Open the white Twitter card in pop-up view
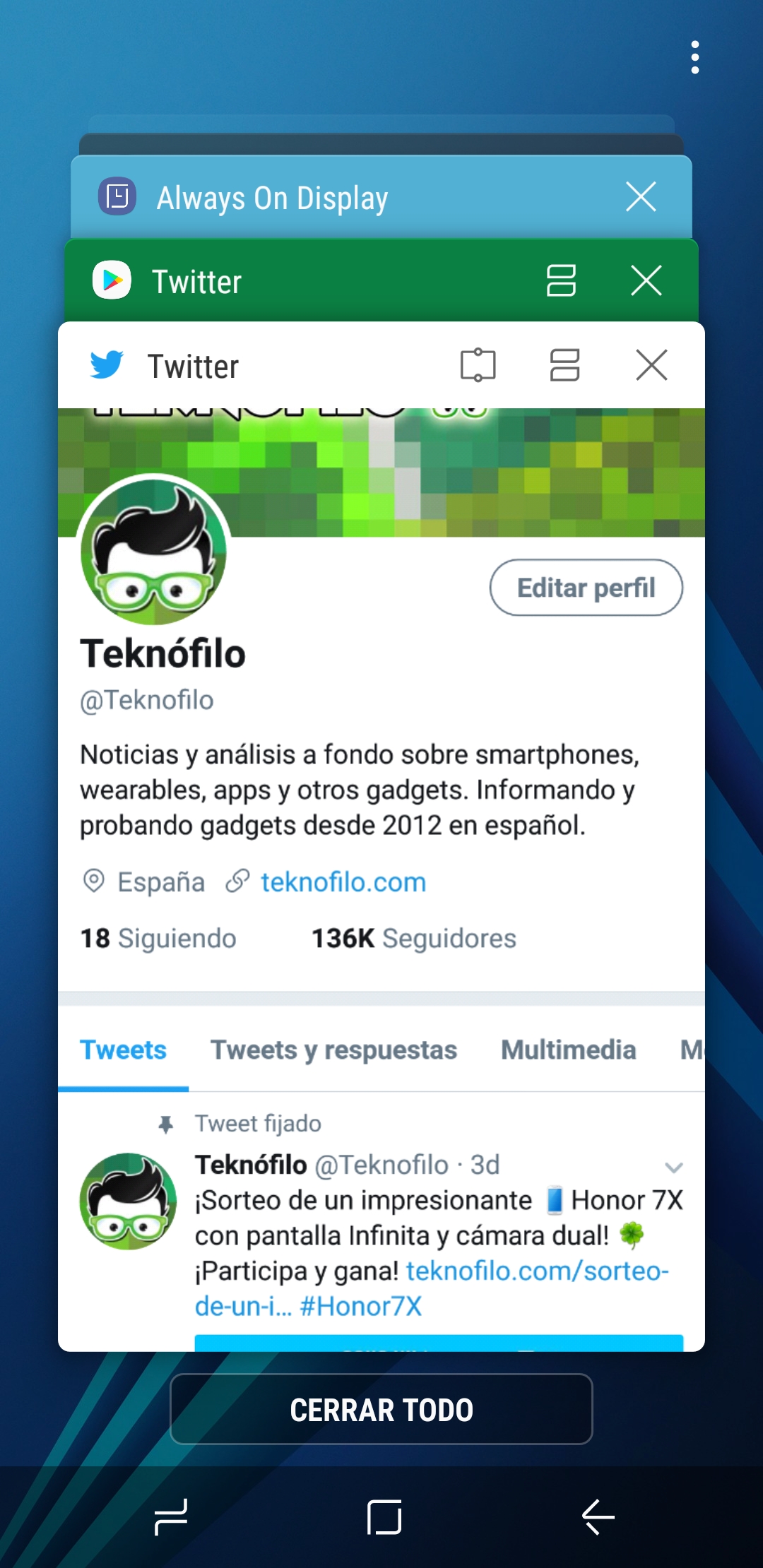 [x=478, y=365]
